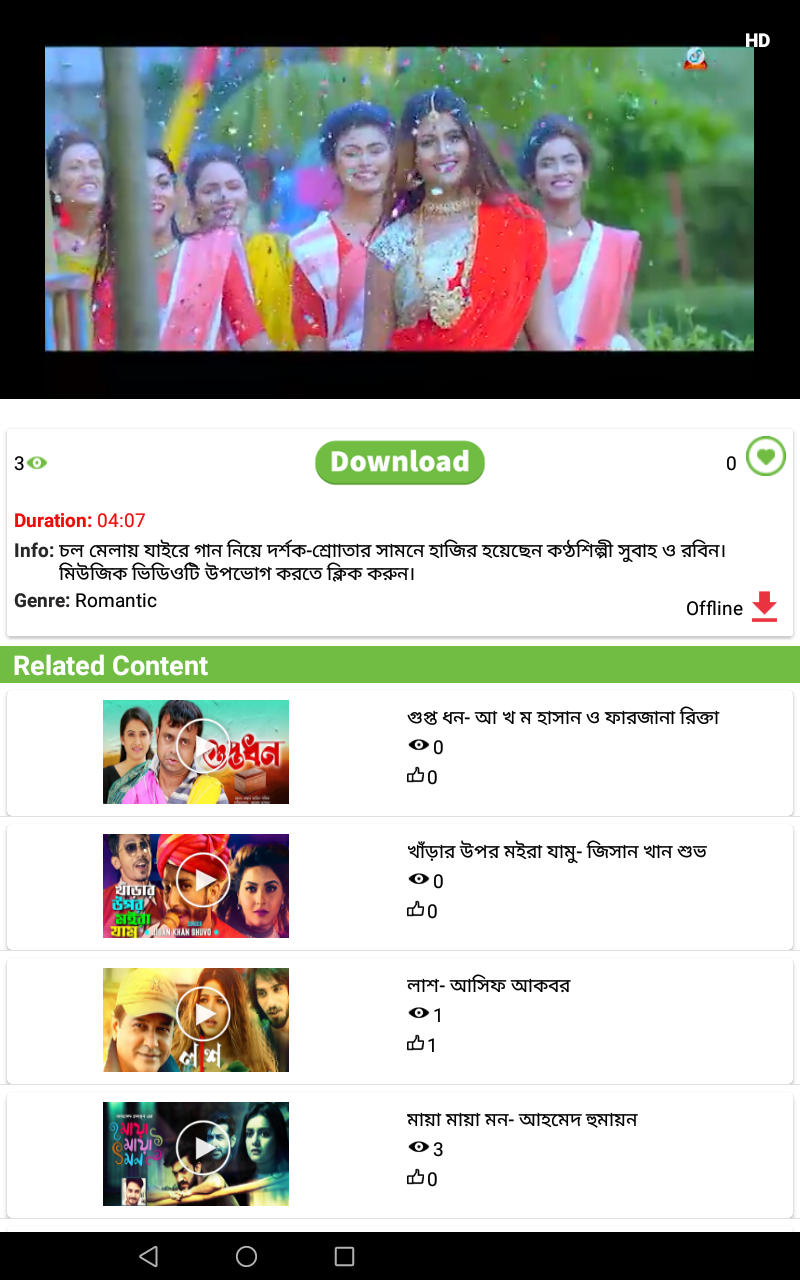Viewport: 800px width, 1280px height.
Task: Toggle the HD quality badge
Action: point(757,40)
